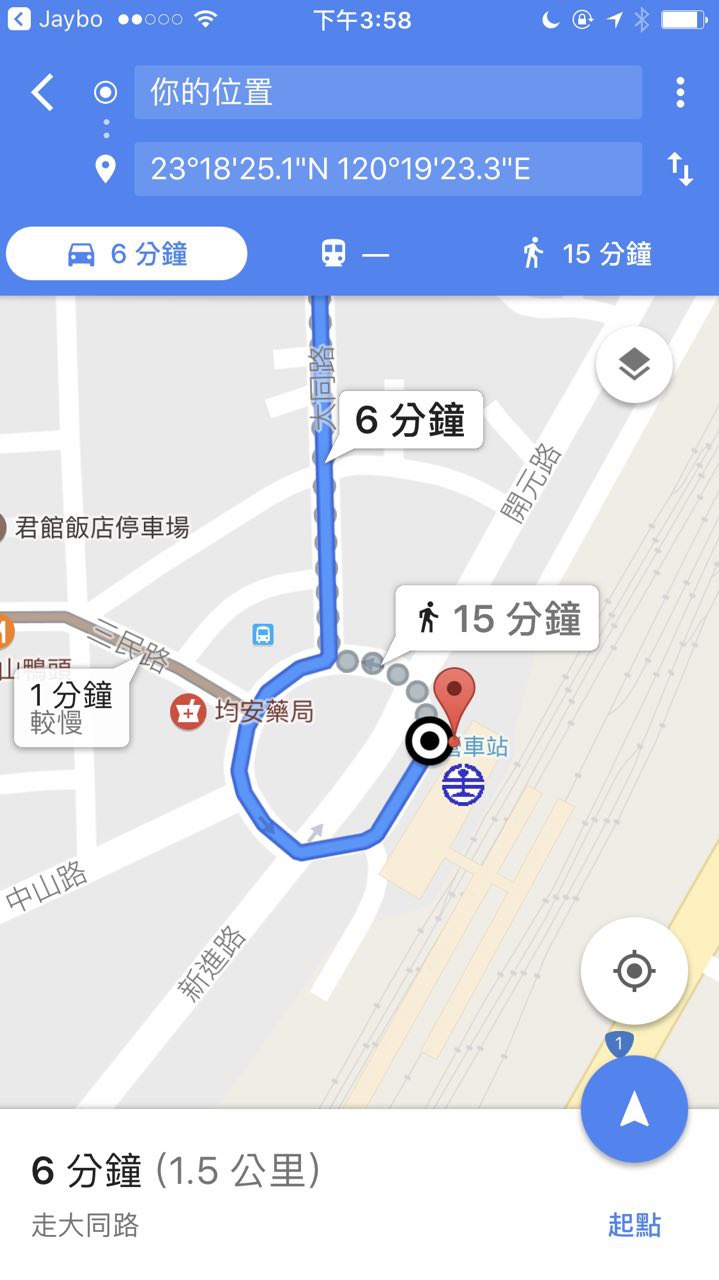This screenshot has width=719, height=1280.
Task: Edit the 你的位置 starting point field
Action: (388, 93)
